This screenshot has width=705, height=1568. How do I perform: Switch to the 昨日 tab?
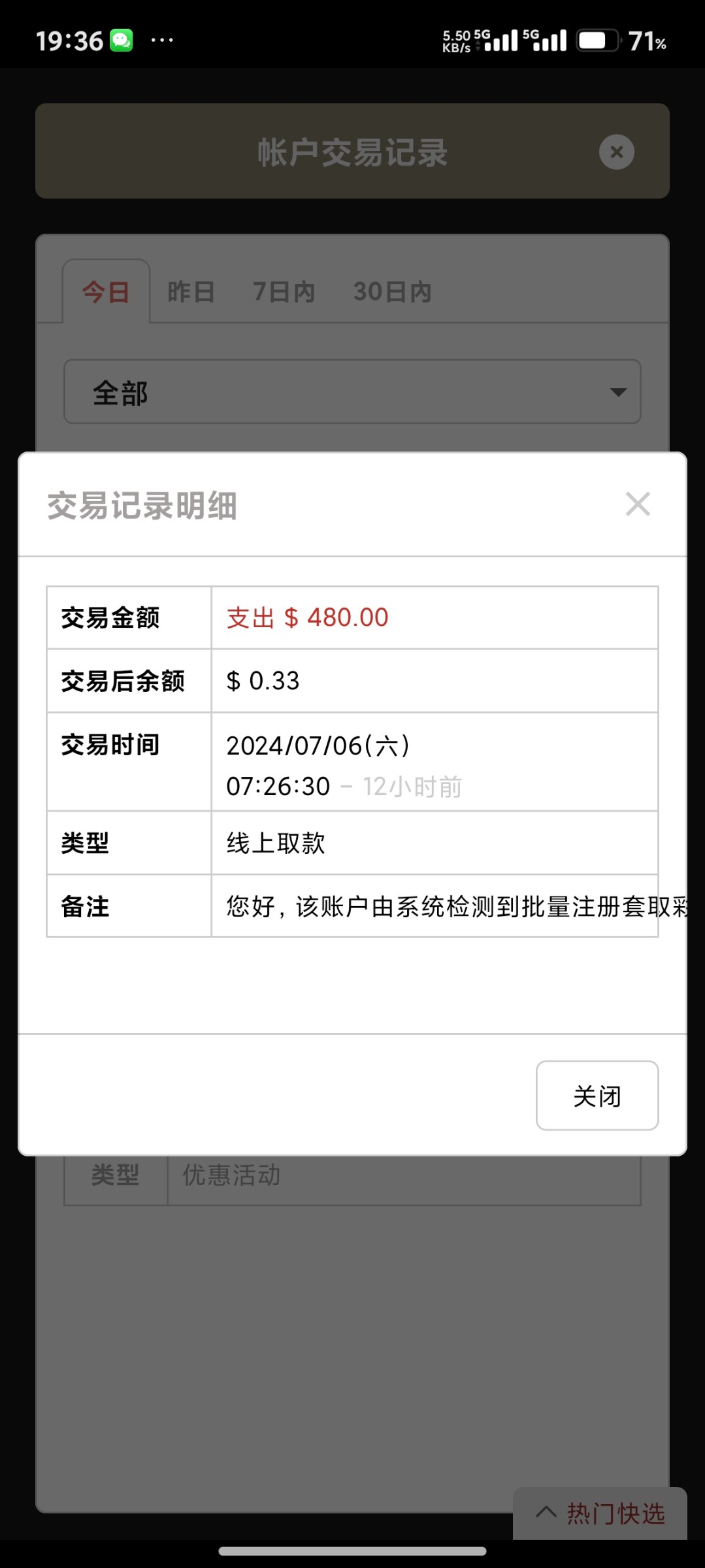pos(190,292)
